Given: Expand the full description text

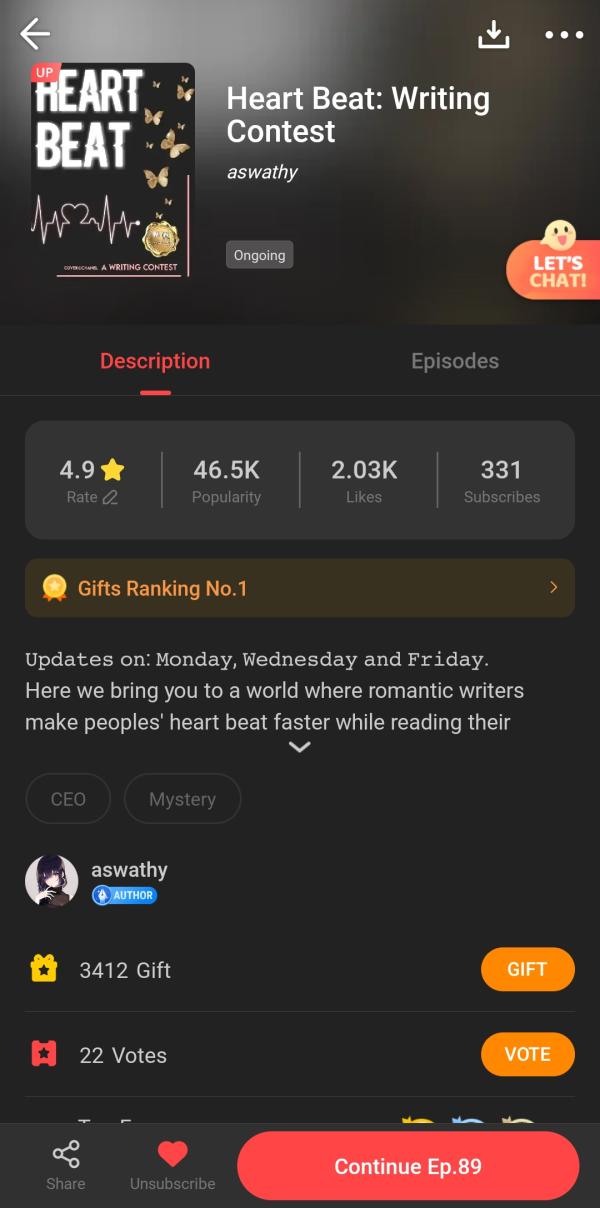Looking at the screenshot, I should click(x=299, y=747).
